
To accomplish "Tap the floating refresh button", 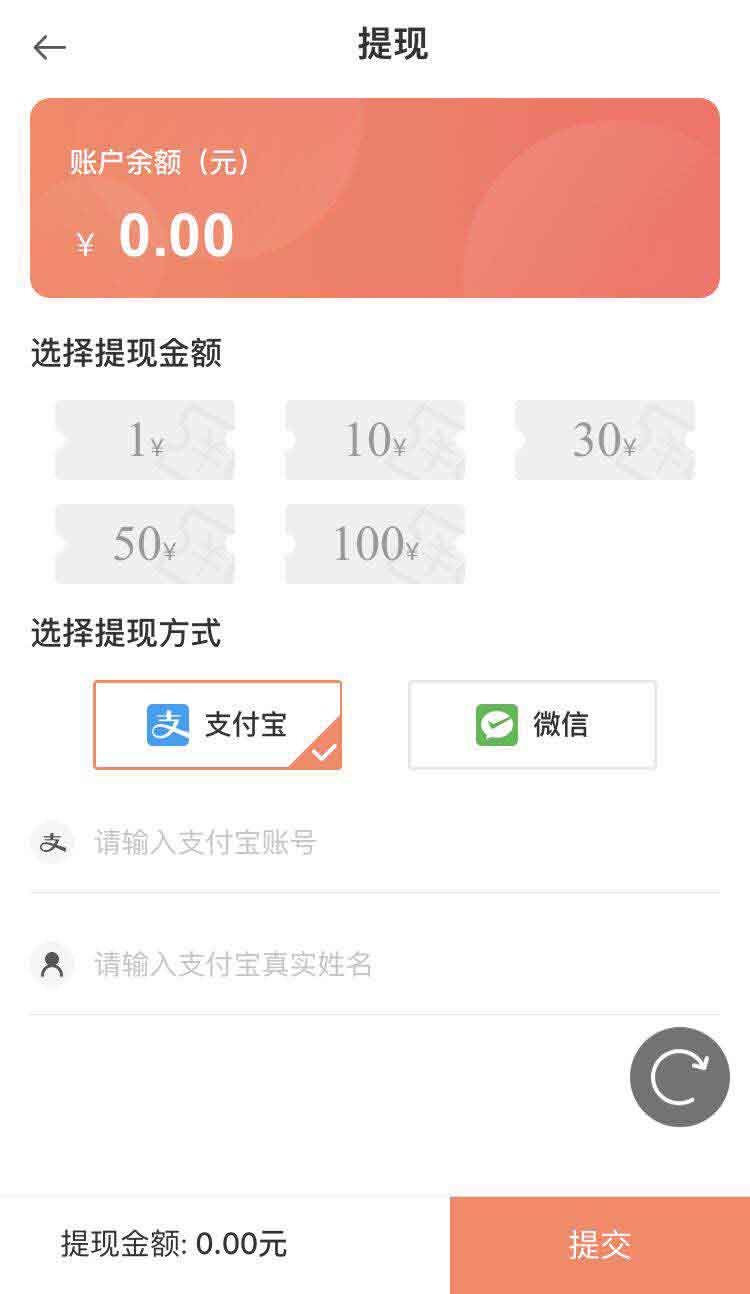I will tap(680, 1077).
